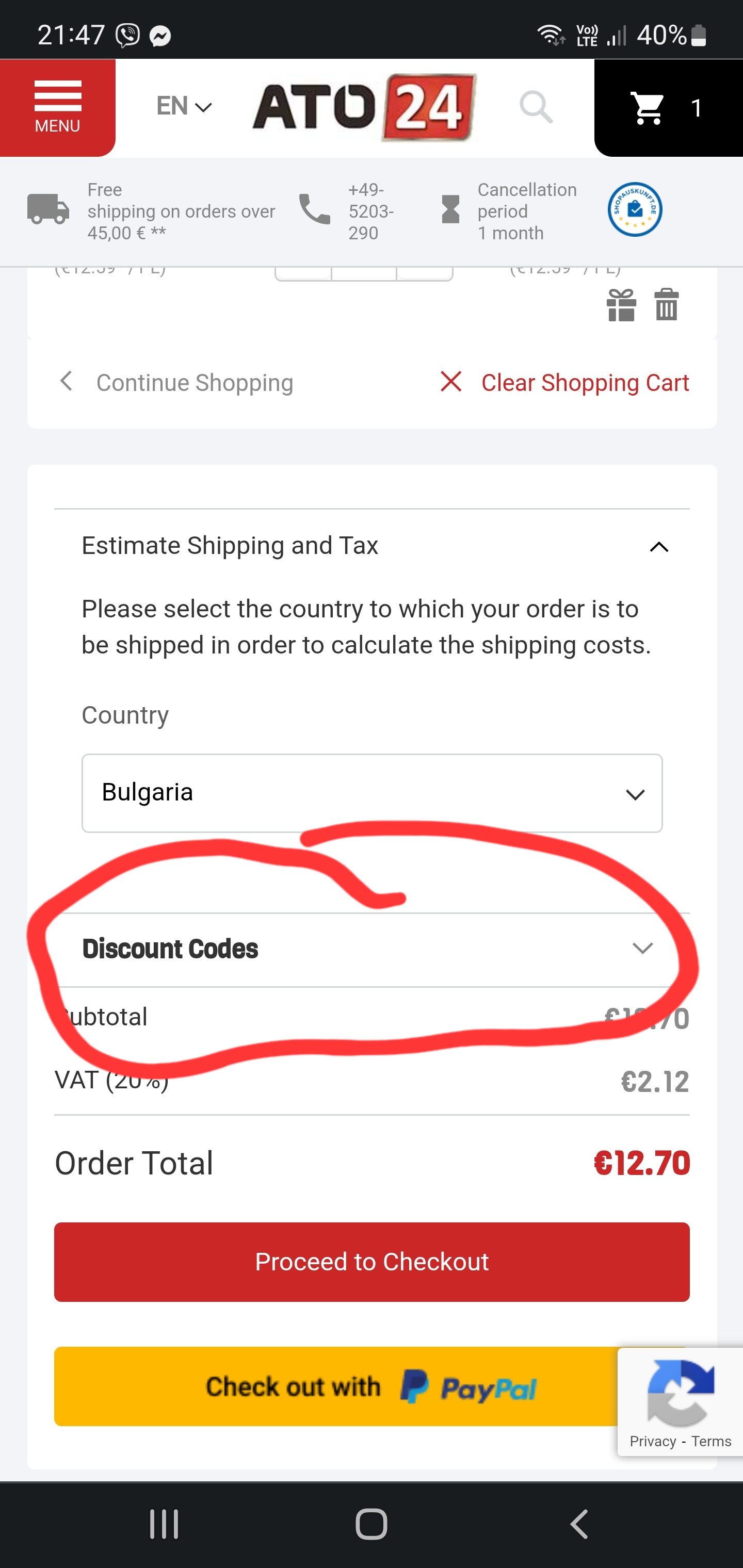The height and width of the screenshot is (1568, 743).
Task: Open the Shopauskunft trust badge
Action: coord(635,209)
